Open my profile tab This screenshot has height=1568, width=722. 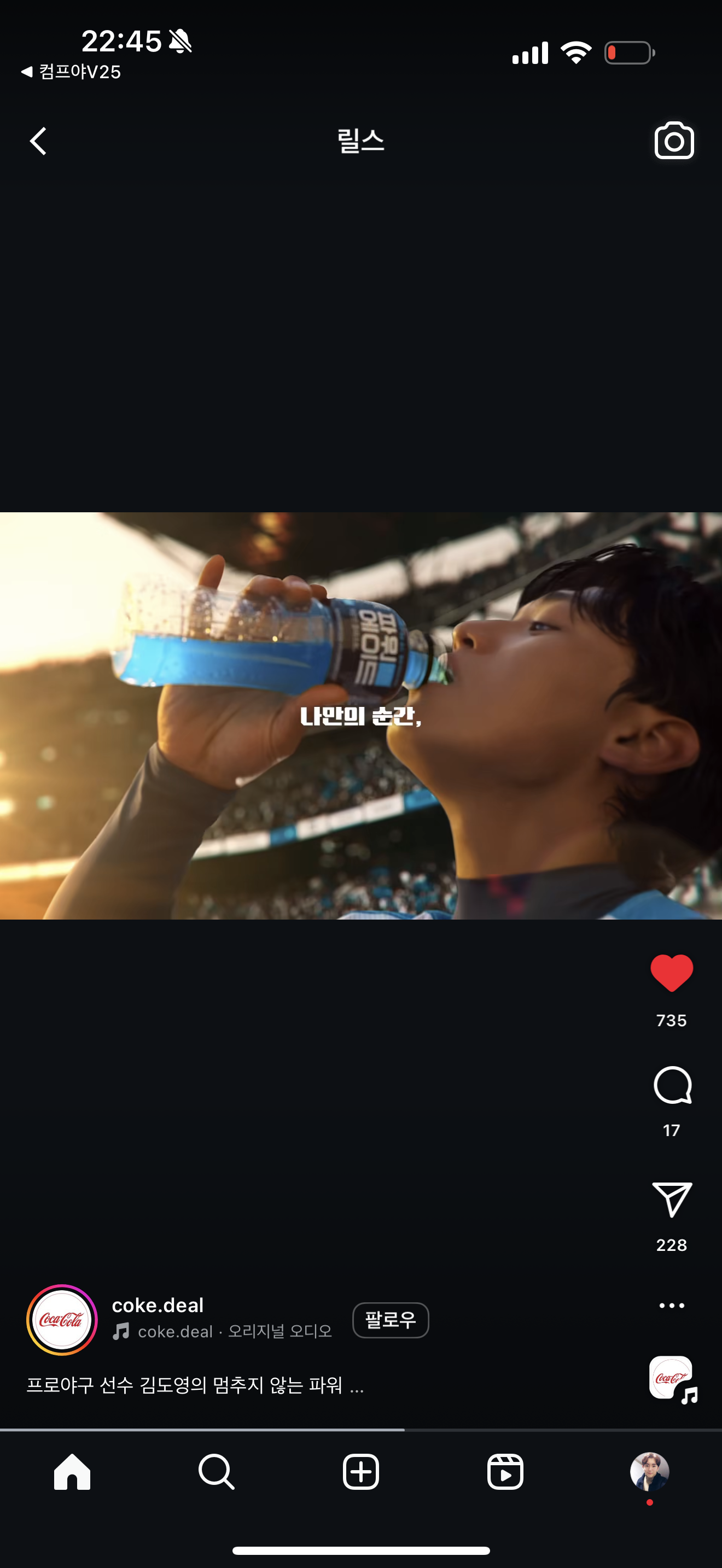[x=650, y=1472]
